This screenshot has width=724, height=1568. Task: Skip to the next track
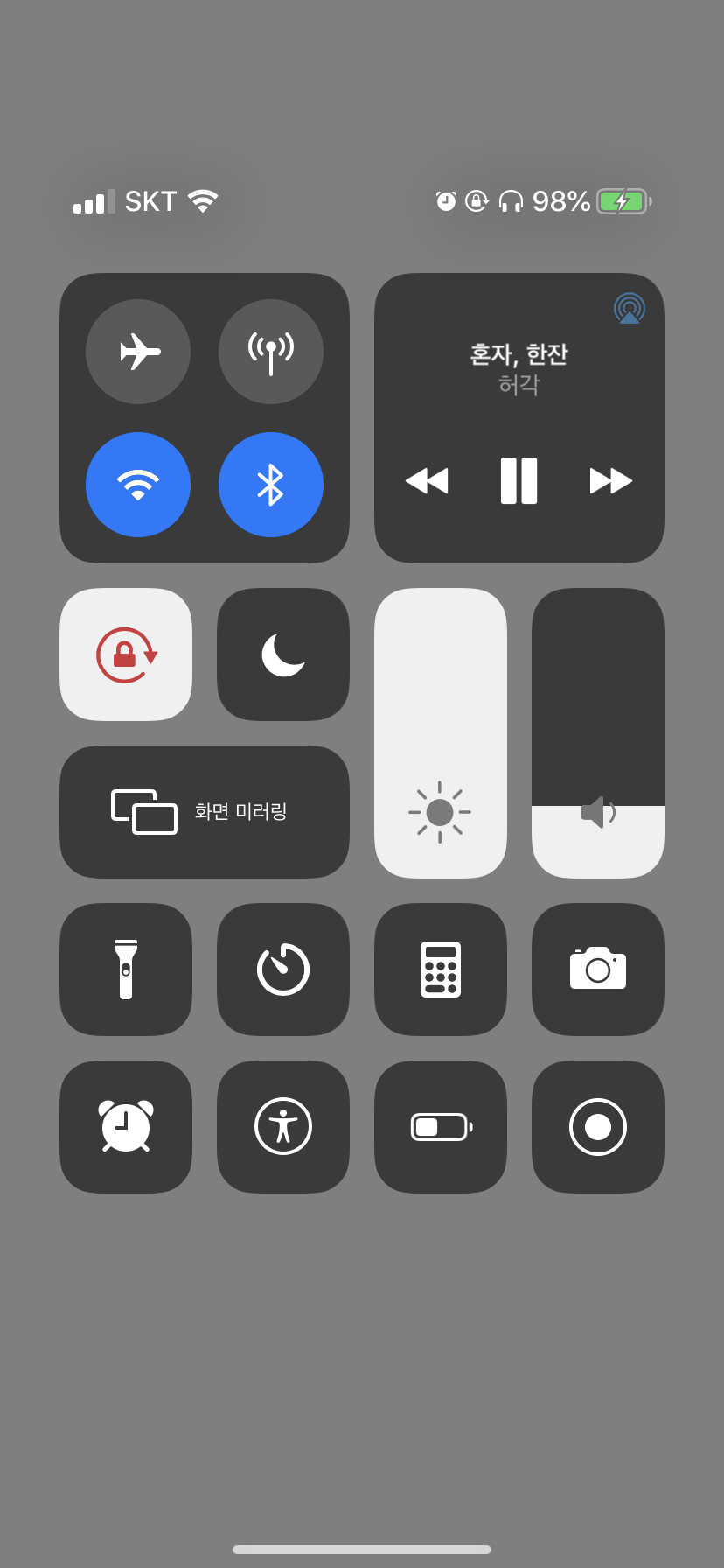point(610,480)
